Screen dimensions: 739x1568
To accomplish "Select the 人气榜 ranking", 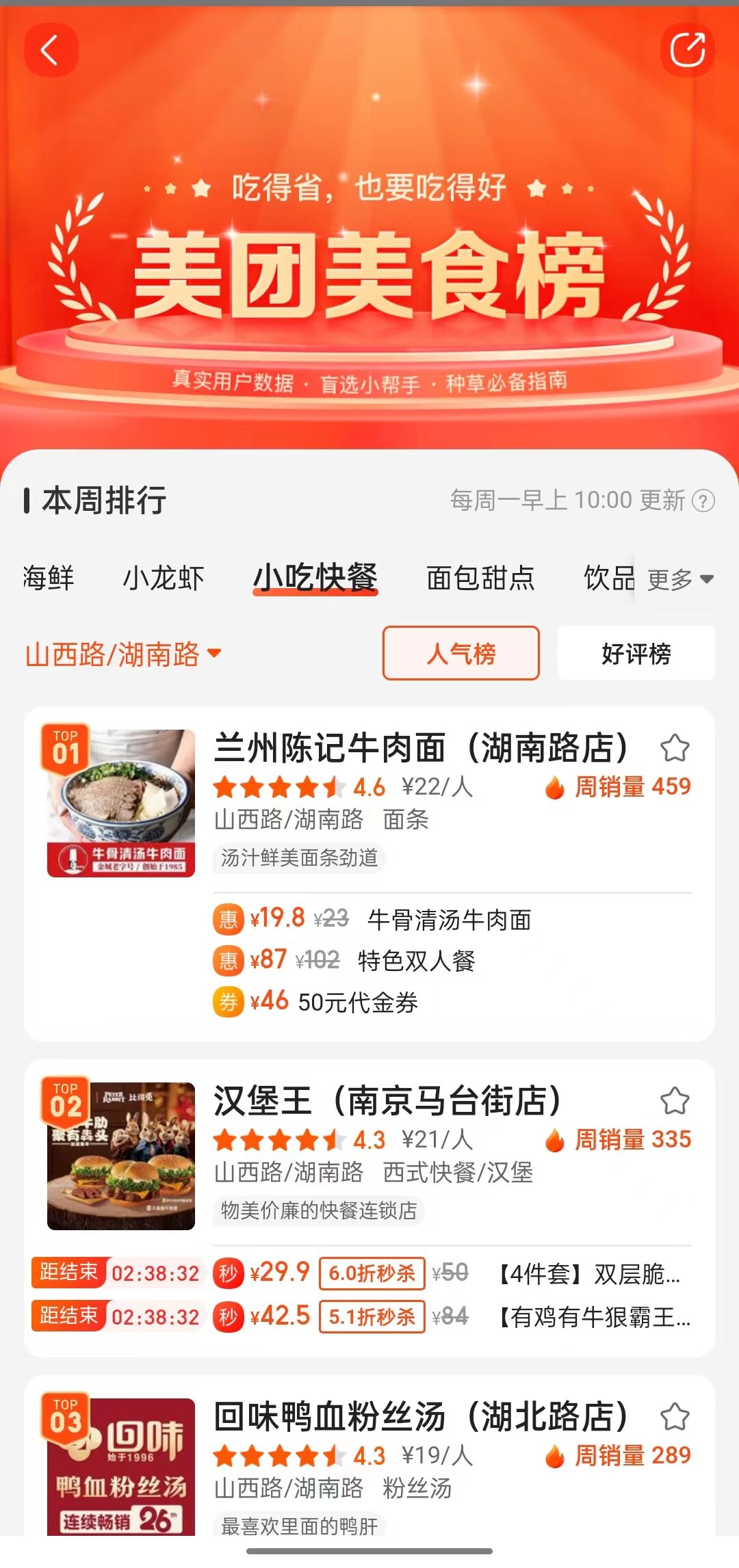I will (461, 654).
